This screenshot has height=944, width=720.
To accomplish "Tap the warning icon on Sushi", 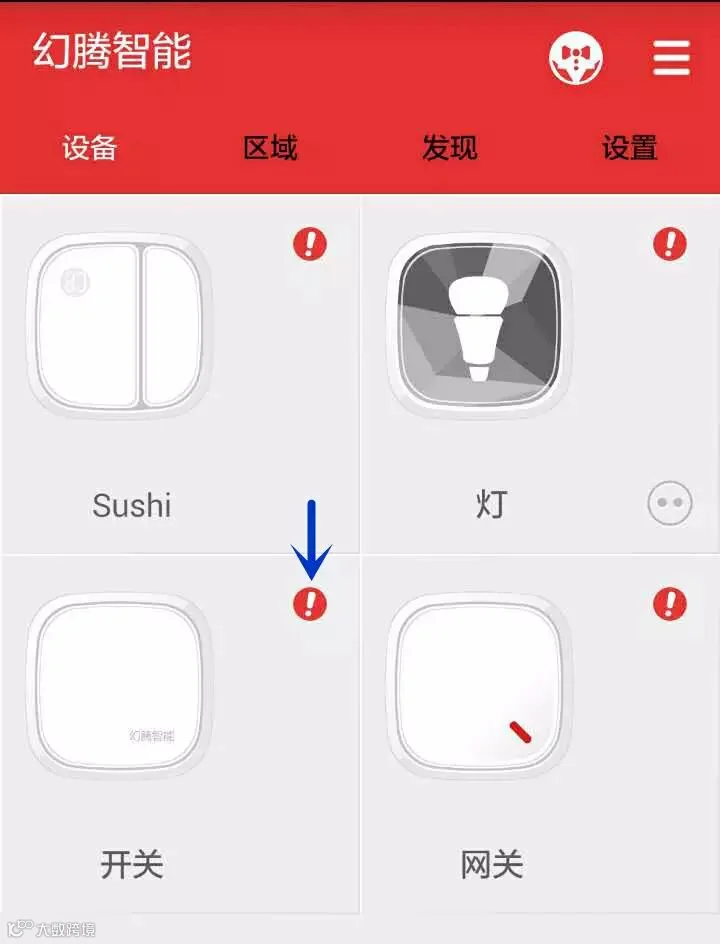I will 310,244.
